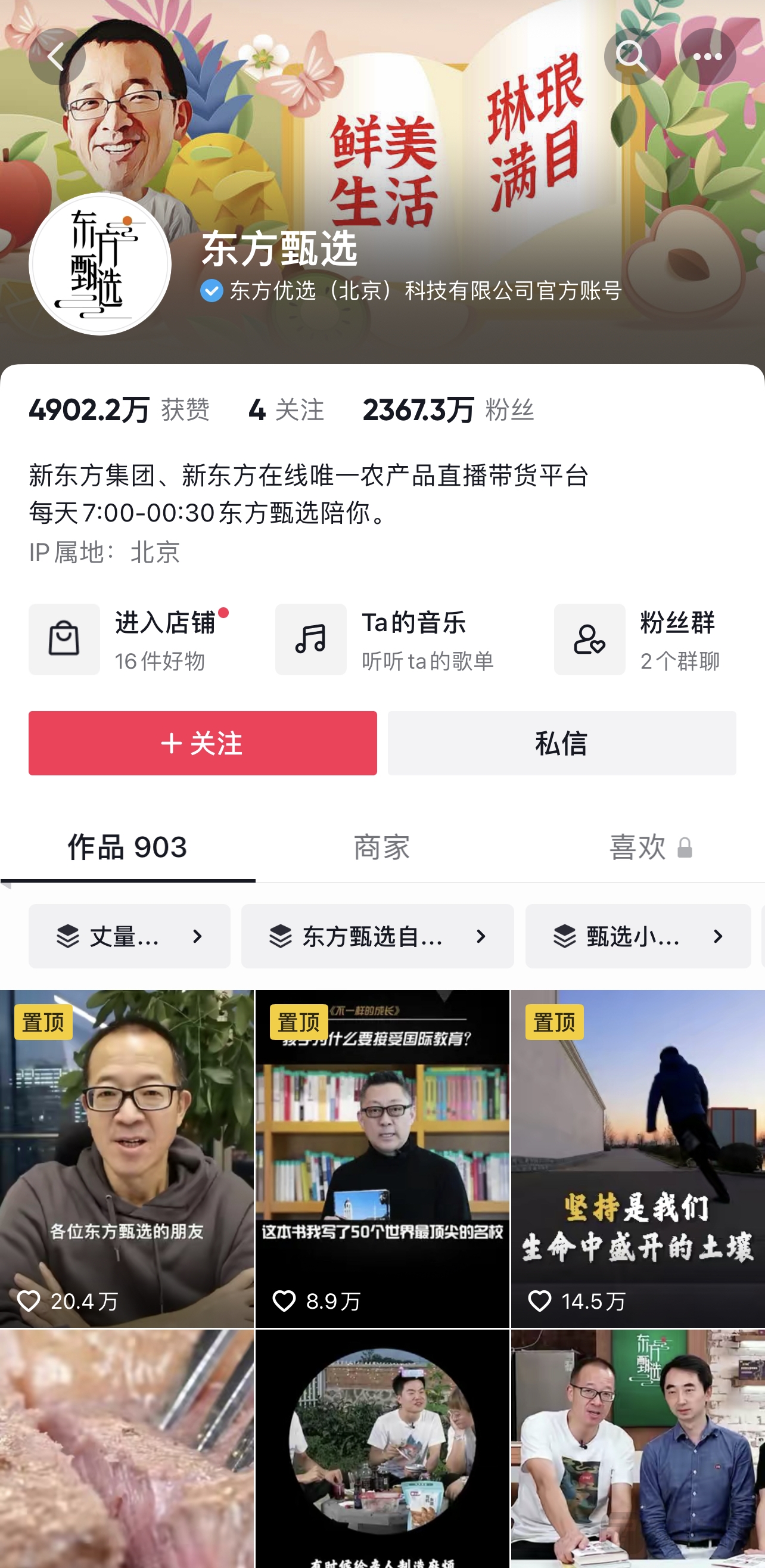Screen dimensions: 765x1568
Task: Expand the 东方甄选自 collection
Action: click(x=377, y=936)
